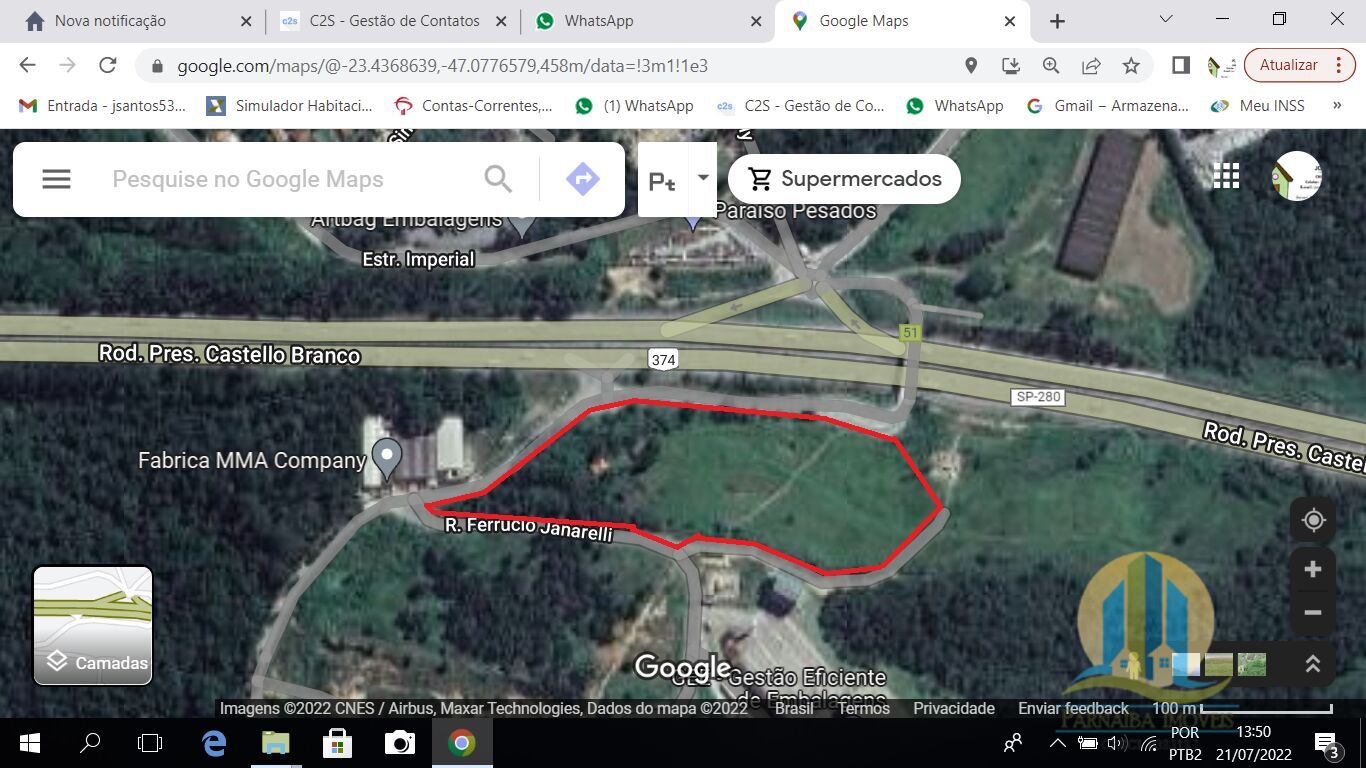Zoom in with the plus button
Viewport: 1366px width, 768px height.
[x=1313, y=569]
